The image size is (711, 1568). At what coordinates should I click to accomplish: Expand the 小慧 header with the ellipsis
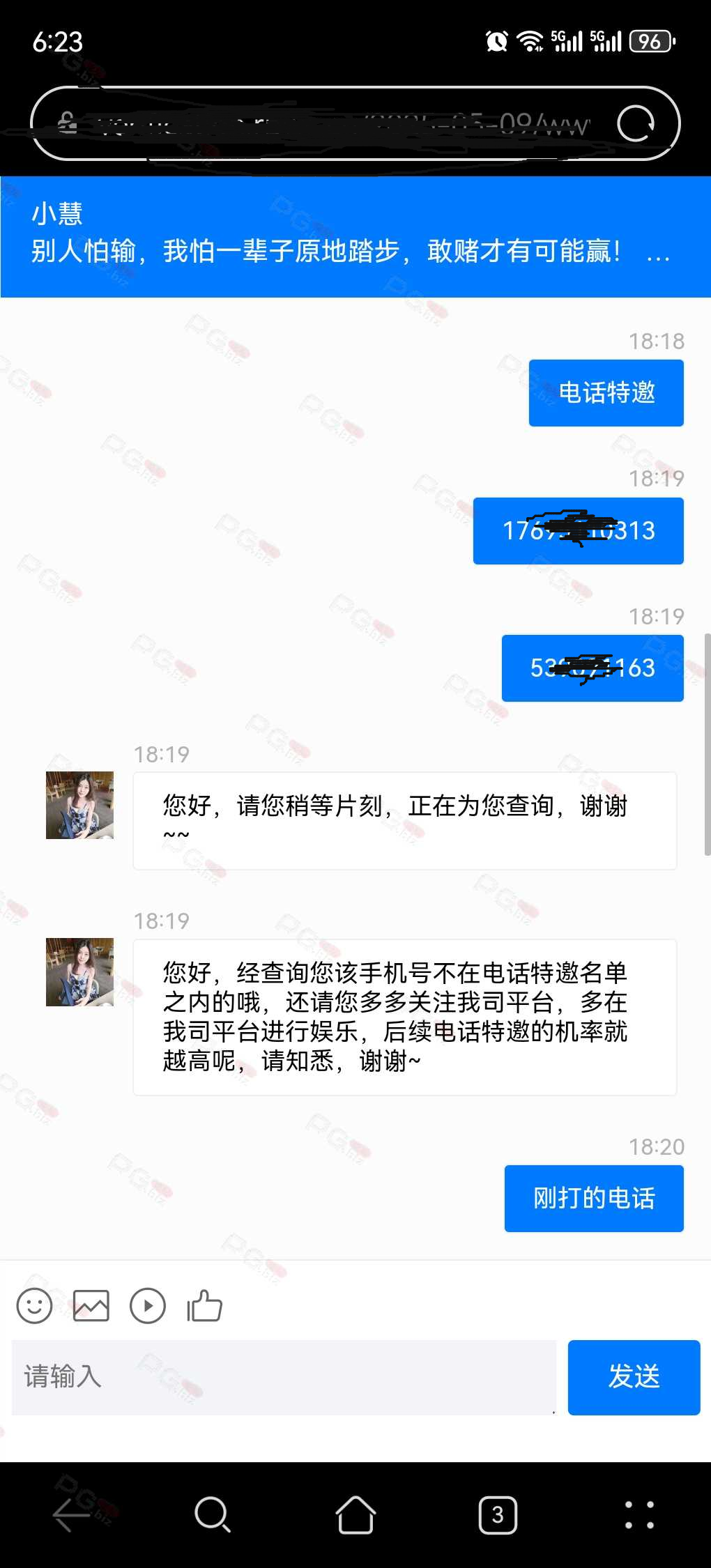click(x=658, y=258)
